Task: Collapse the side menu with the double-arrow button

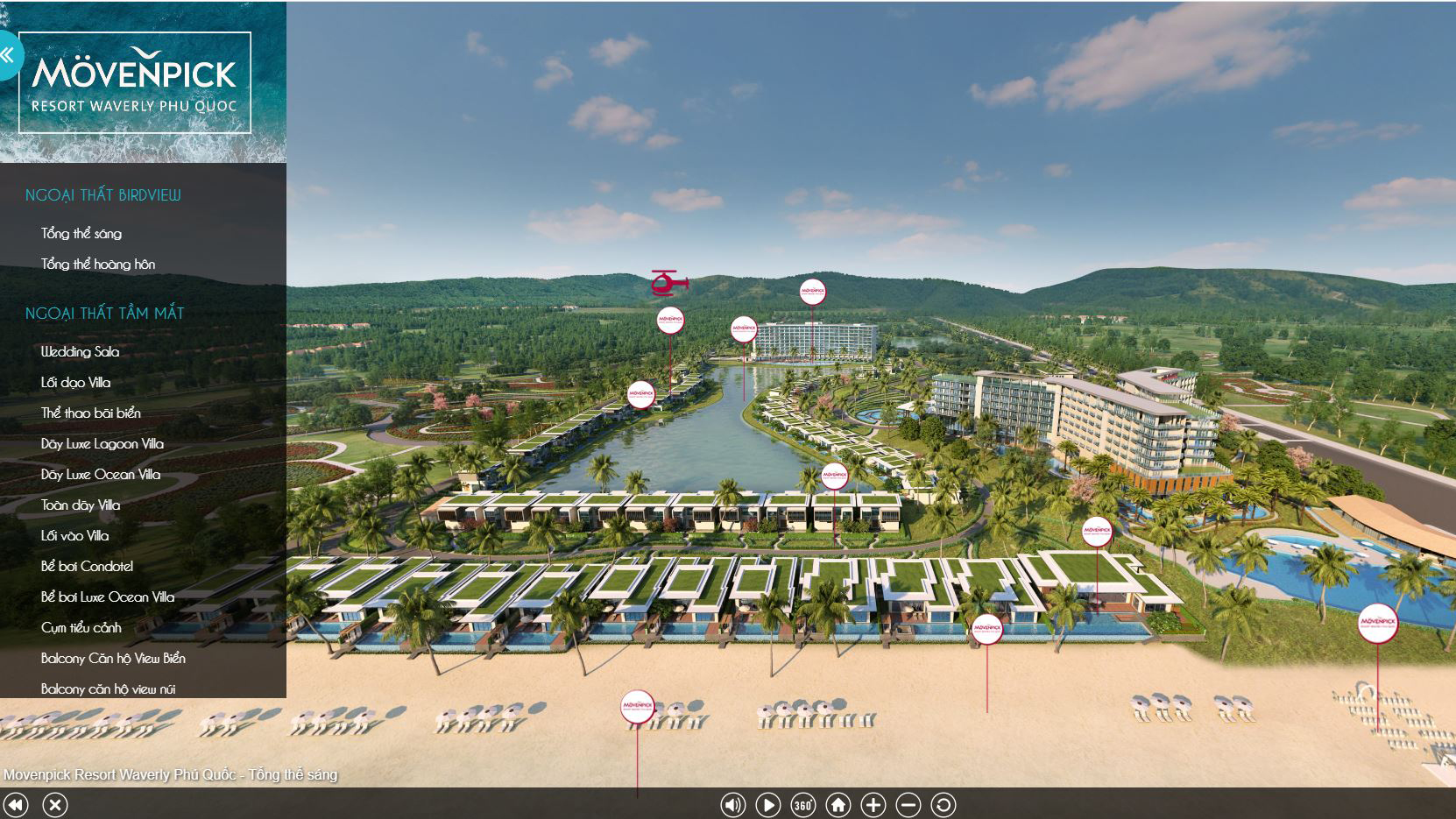Action: [x=10, y=55]
